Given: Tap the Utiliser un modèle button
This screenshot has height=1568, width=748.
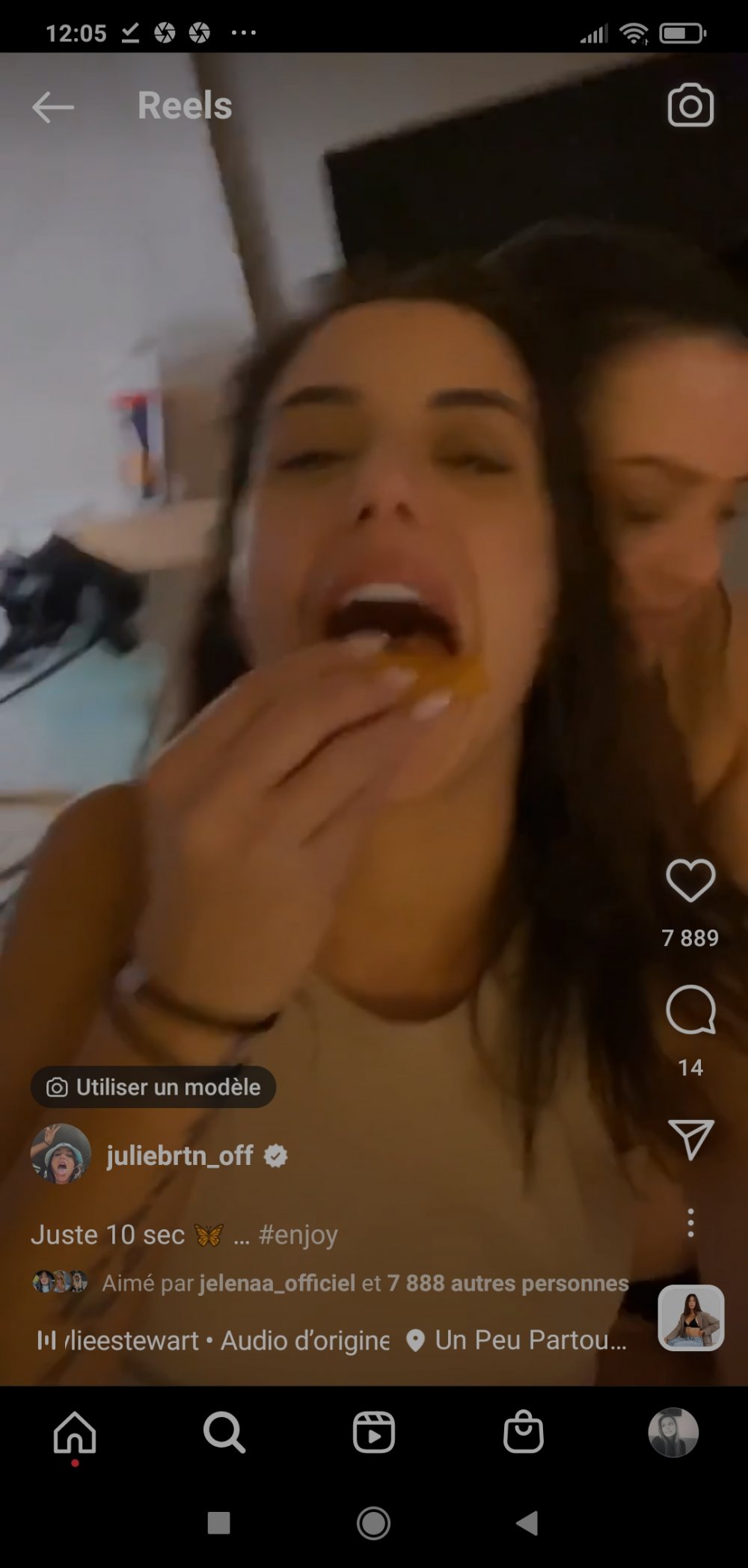Looking at the screenshot, I should tap(153, 1086).
